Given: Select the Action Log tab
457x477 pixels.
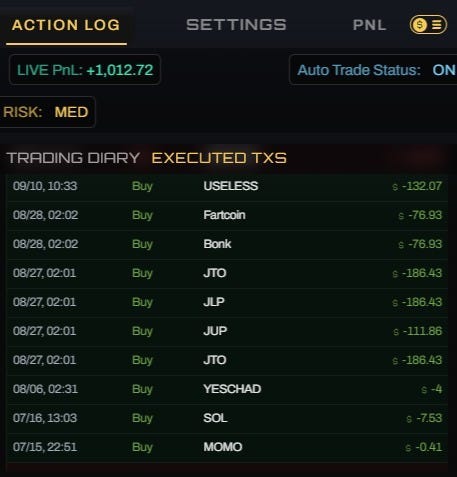Looking at the screenshot, I should tap(66, 25).
